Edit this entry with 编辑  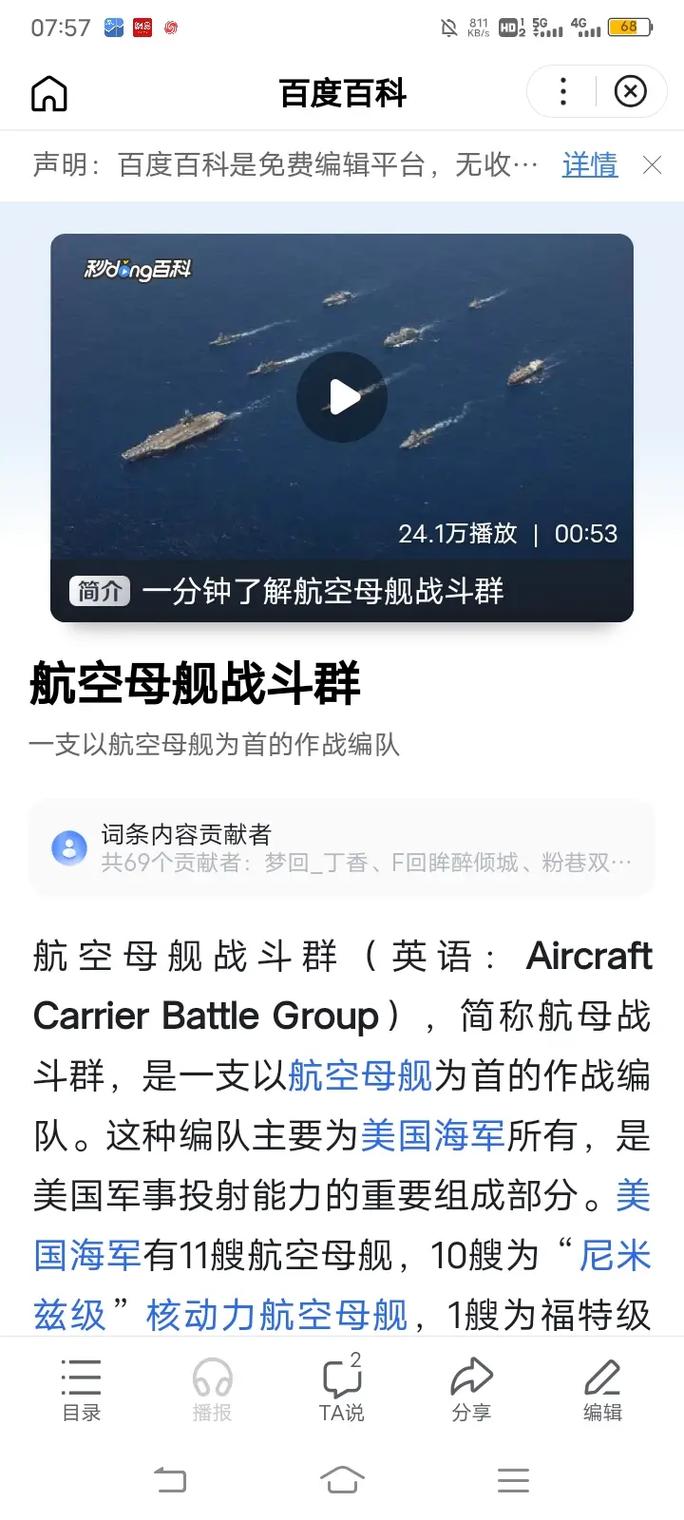click(602, 1390)
